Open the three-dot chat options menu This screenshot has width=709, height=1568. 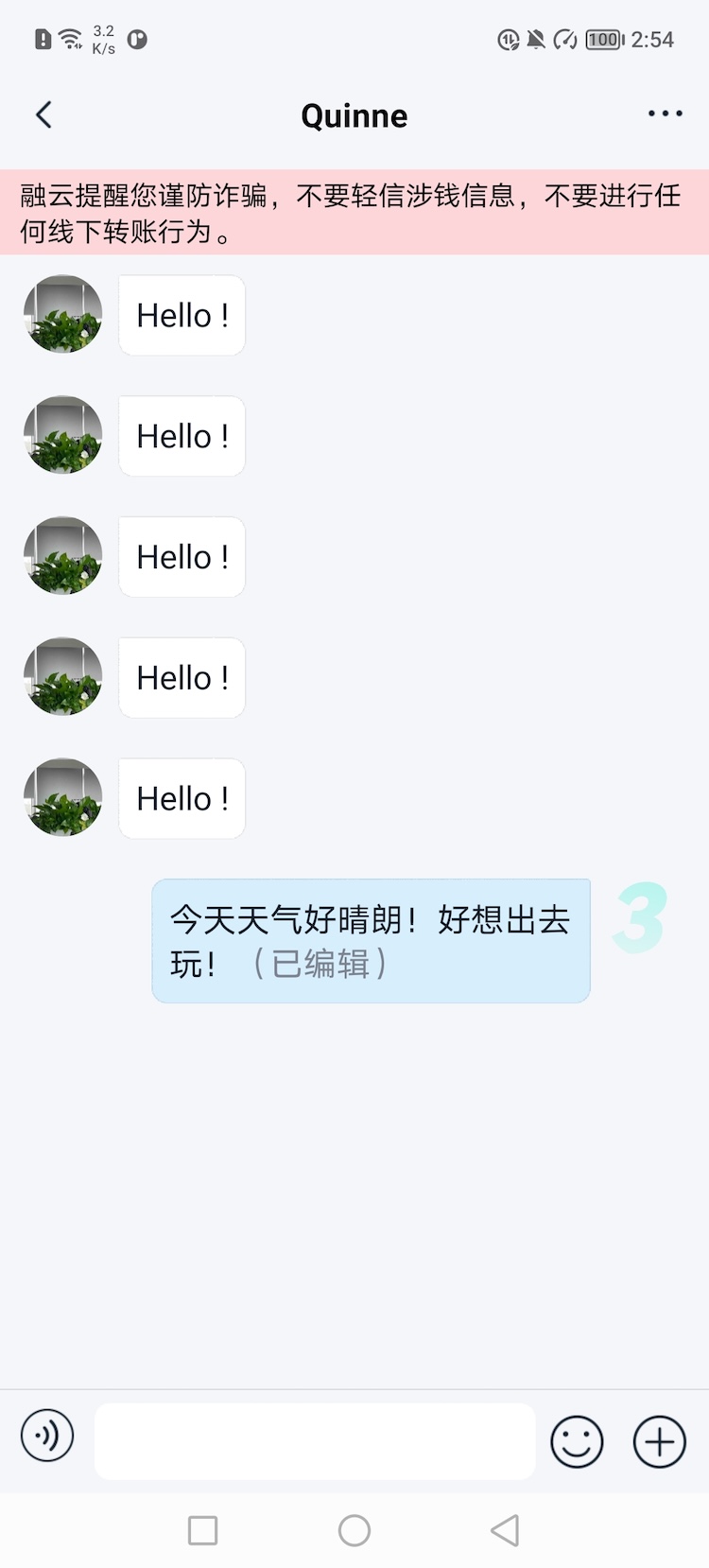pos(665,114)
